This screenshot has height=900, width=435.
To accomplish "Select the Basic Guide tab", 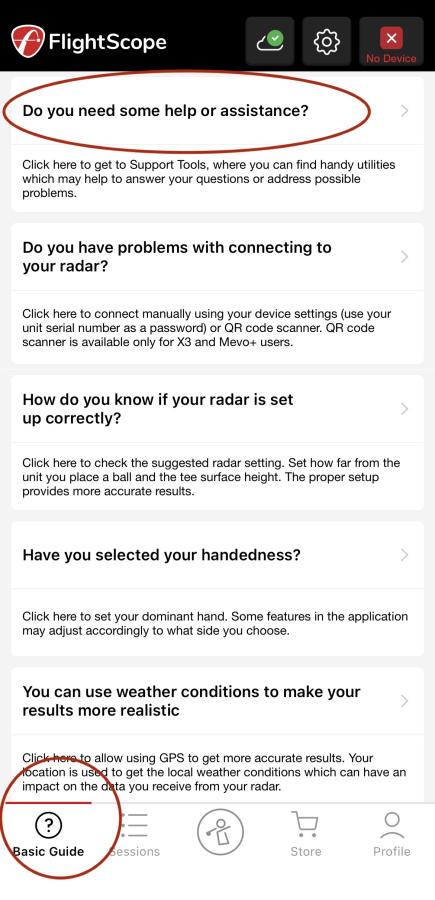I will 48,835.
